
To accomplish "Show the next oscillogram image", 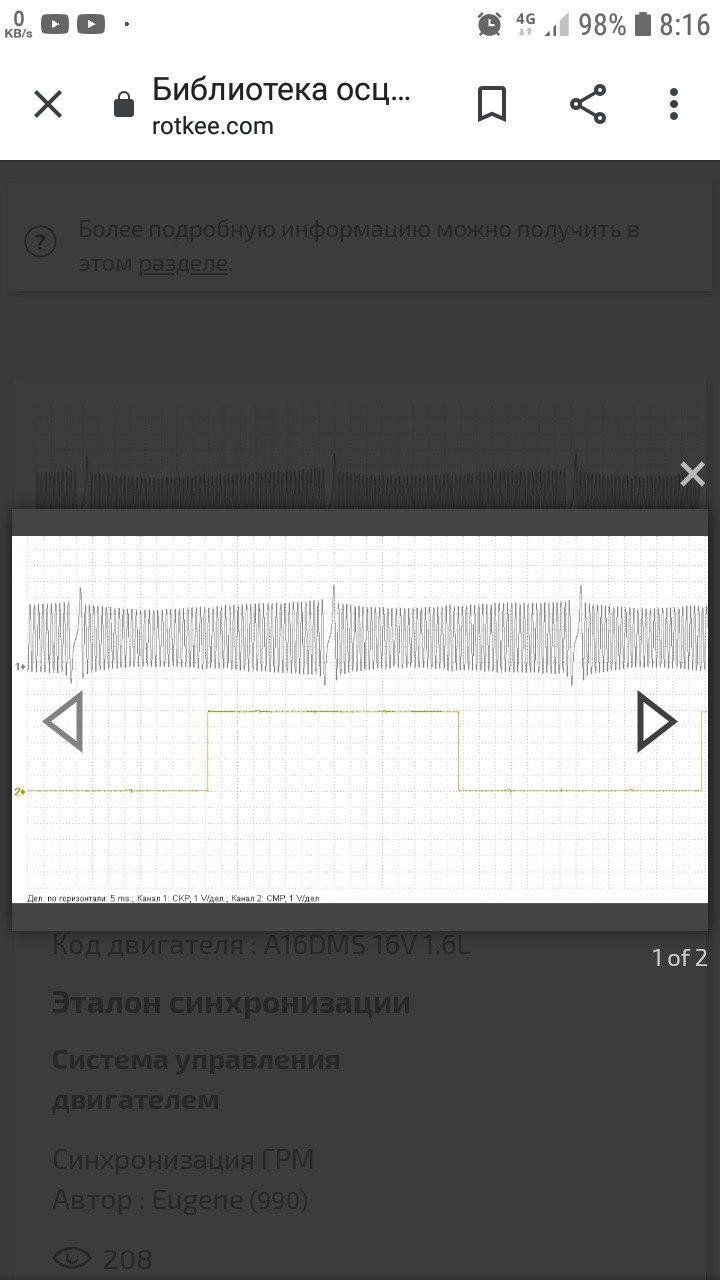I will (657, 721).
